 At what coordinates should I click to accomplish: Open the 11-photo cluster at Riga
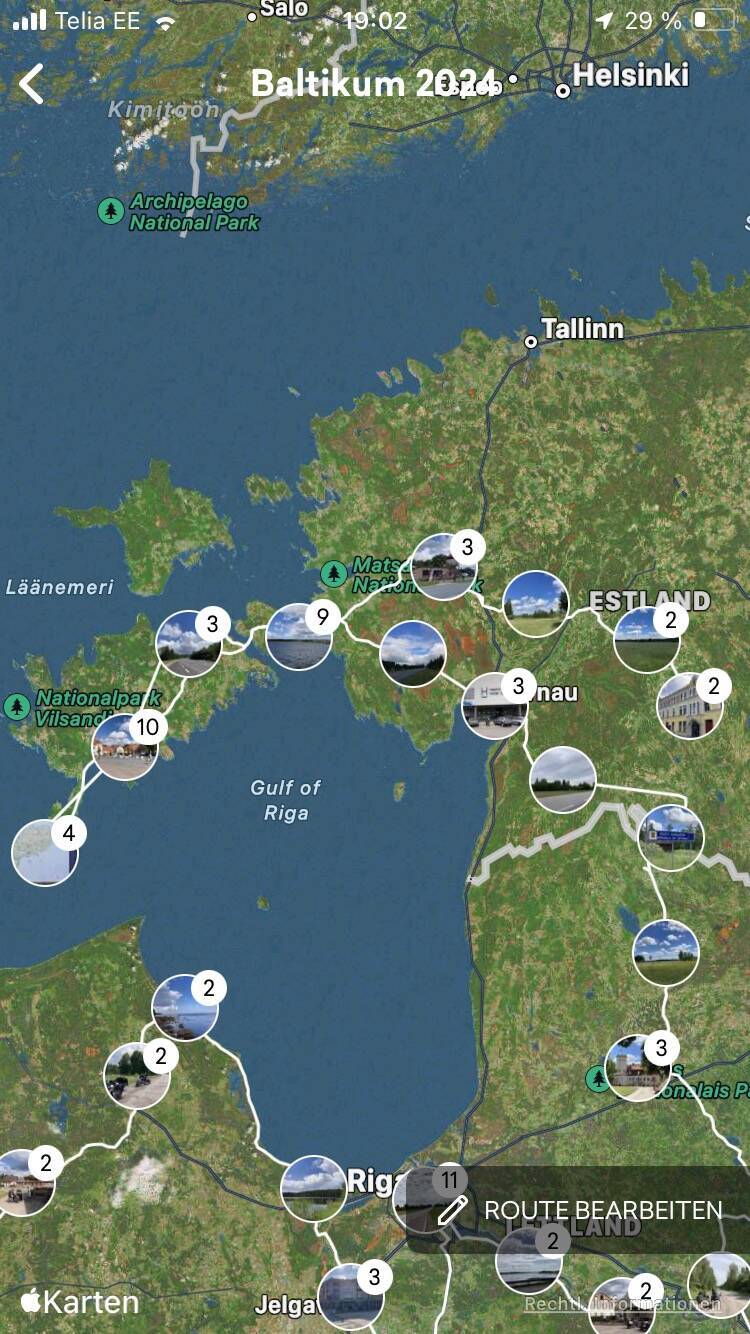(420, 1196)
